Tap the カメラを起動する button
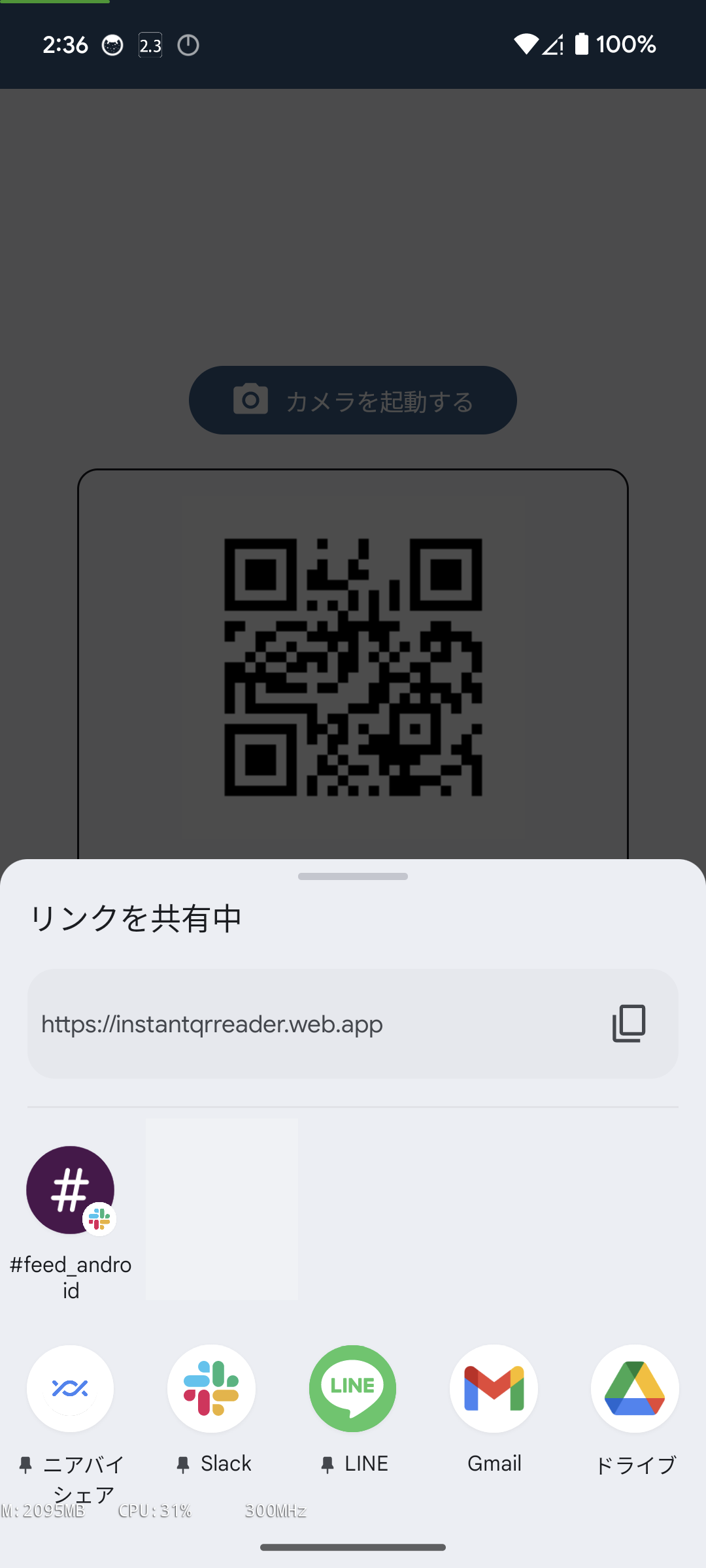The height and width of the screenshot is (1568, 706). pos(352,400)
